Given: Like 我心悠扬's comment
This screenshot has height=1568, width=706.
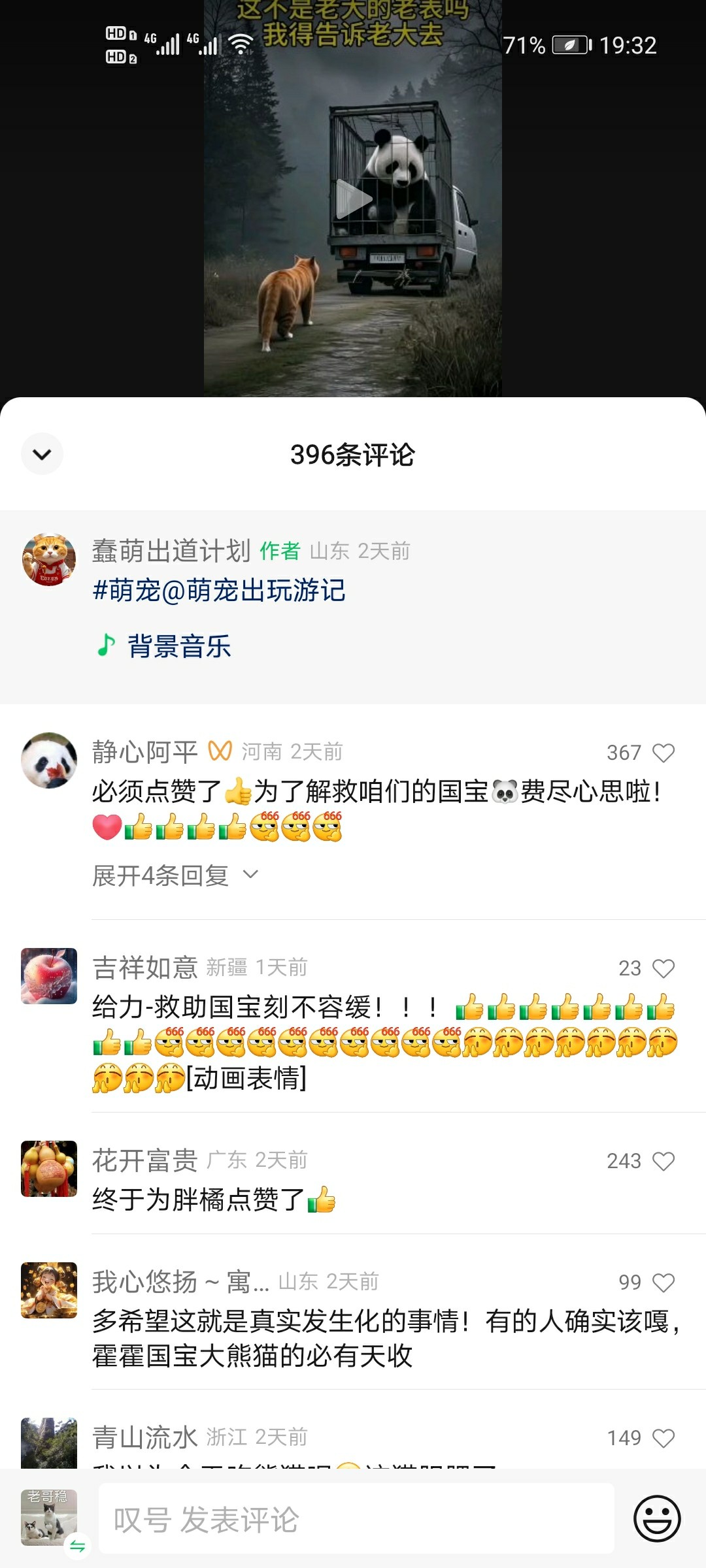Looking at the screenshot, I should 663,1282.
